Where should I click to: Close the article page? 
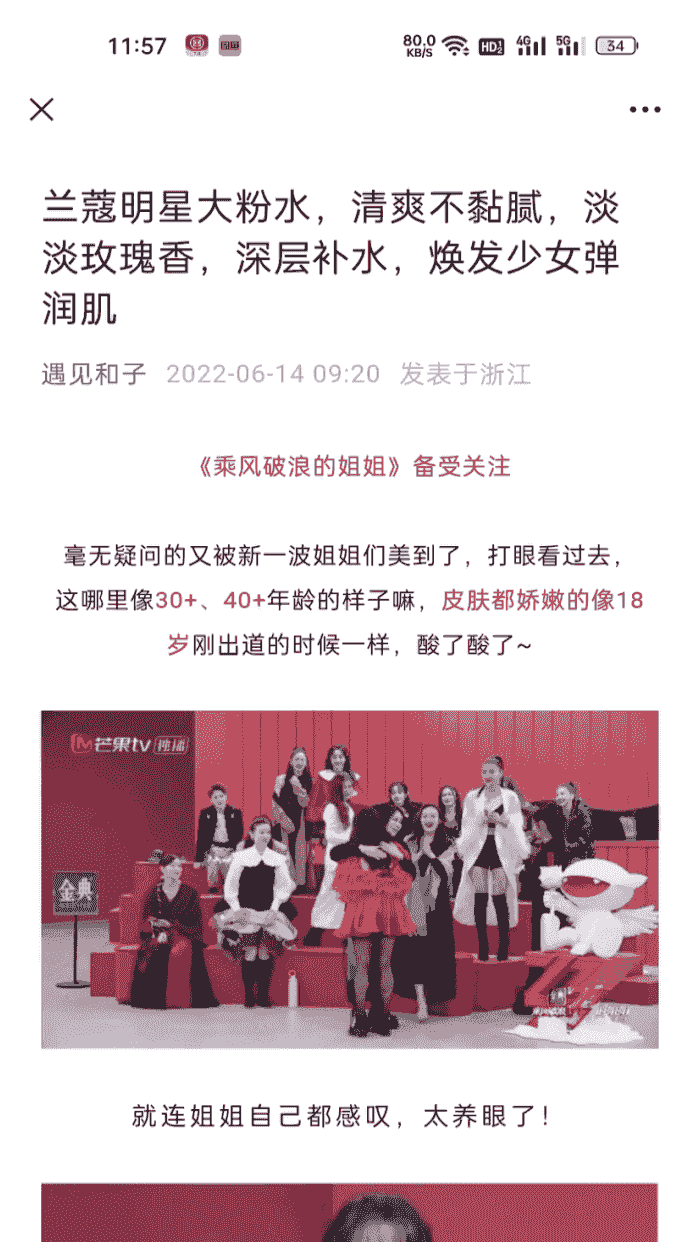(x=41, y=109)
